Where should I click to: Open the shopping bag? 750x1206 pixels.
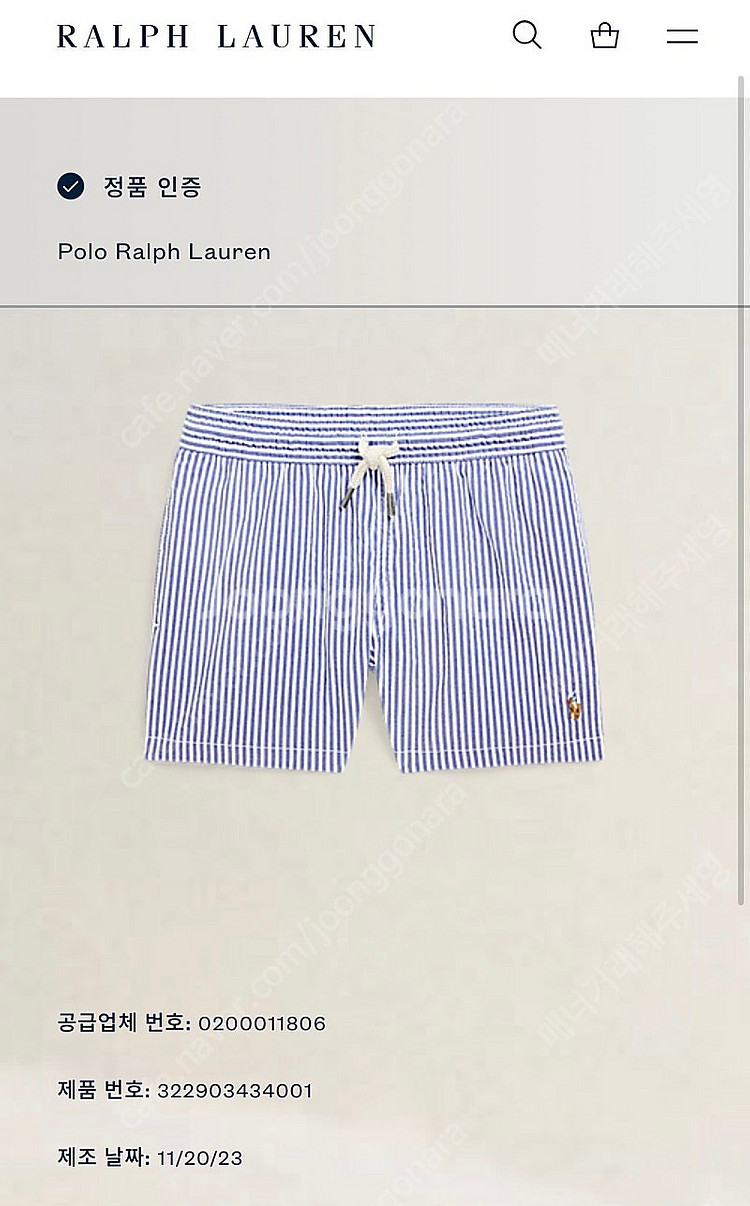pyautogui.click(x=604, y=37)
